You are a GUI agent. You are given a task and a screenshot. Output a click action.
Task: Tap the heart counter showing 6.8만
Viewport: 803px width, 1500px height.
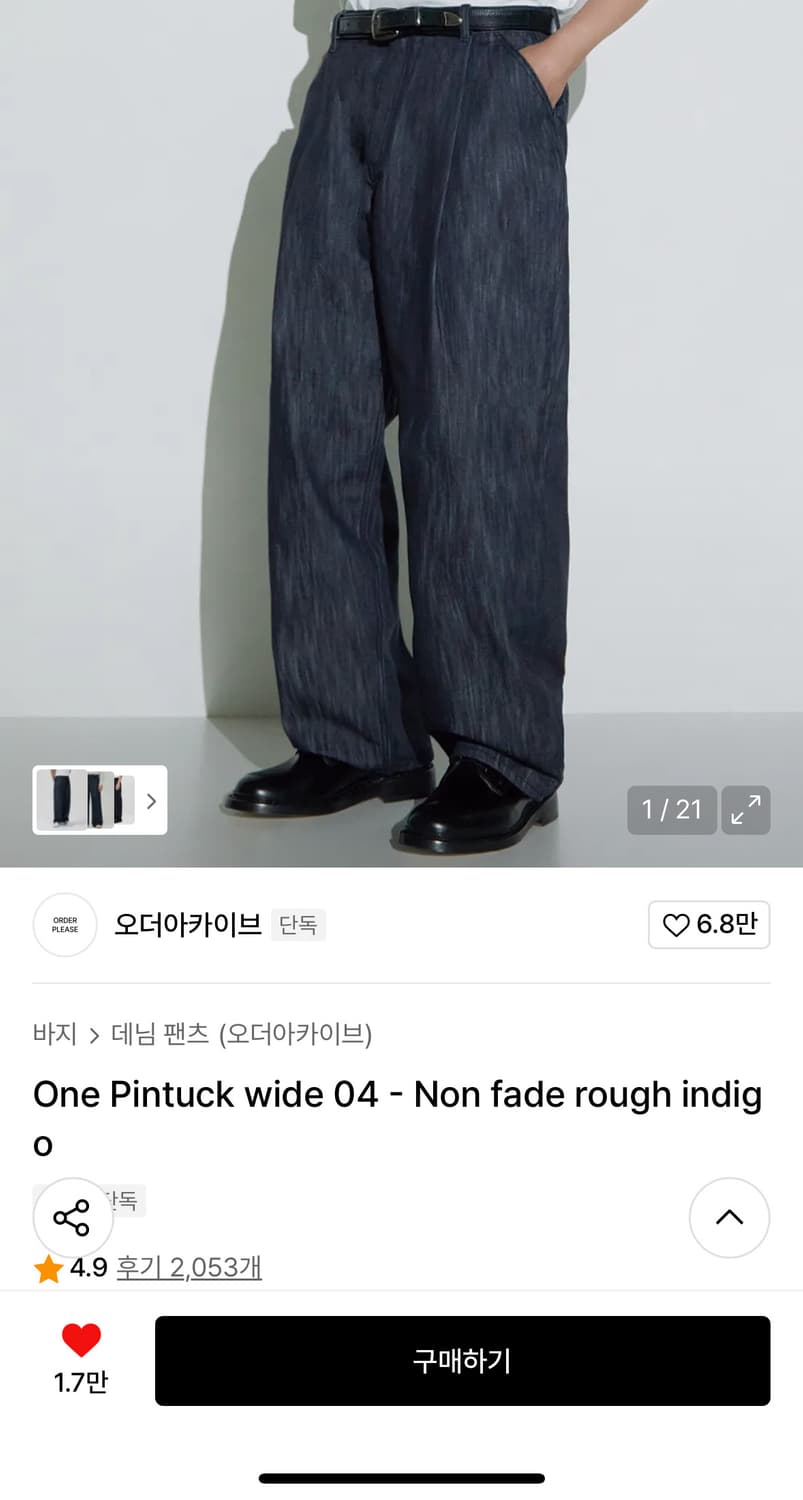[709, 925]
